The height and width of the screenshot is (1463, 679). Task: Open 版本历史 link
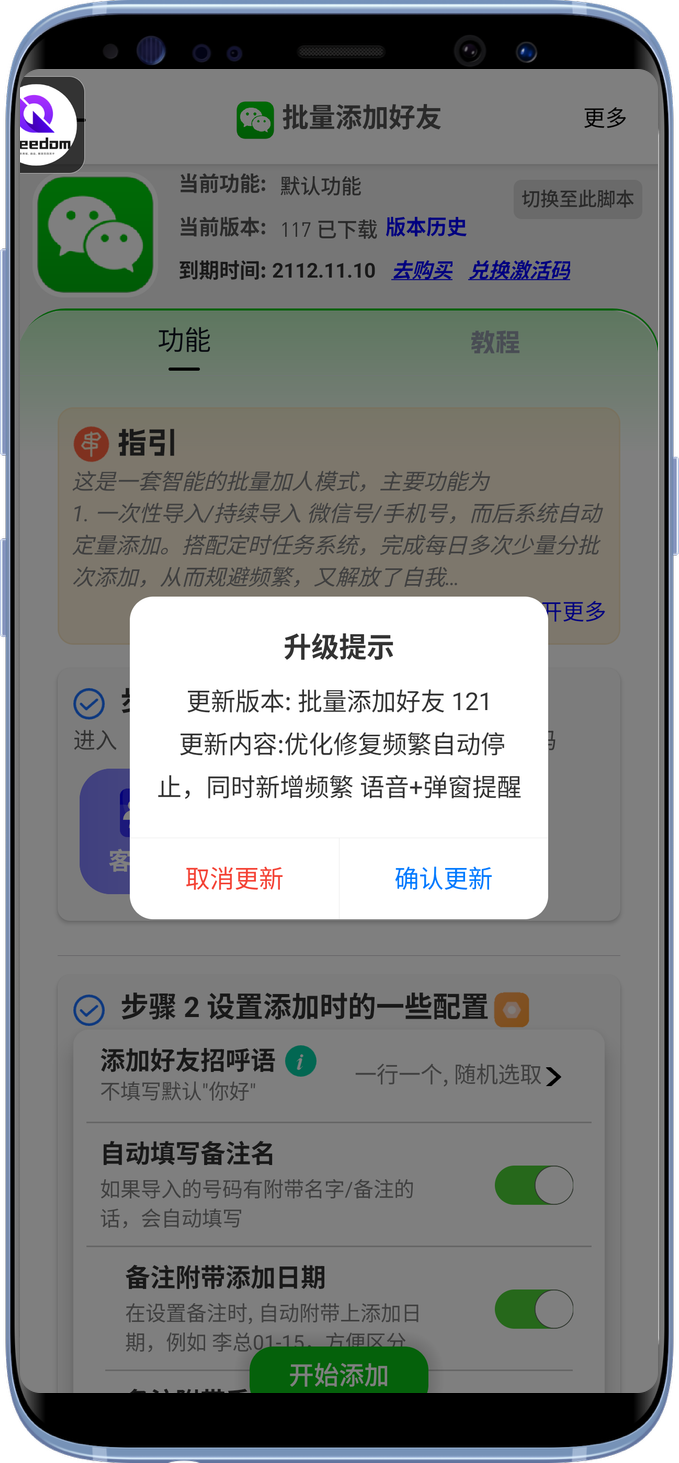tap(426, 228)
